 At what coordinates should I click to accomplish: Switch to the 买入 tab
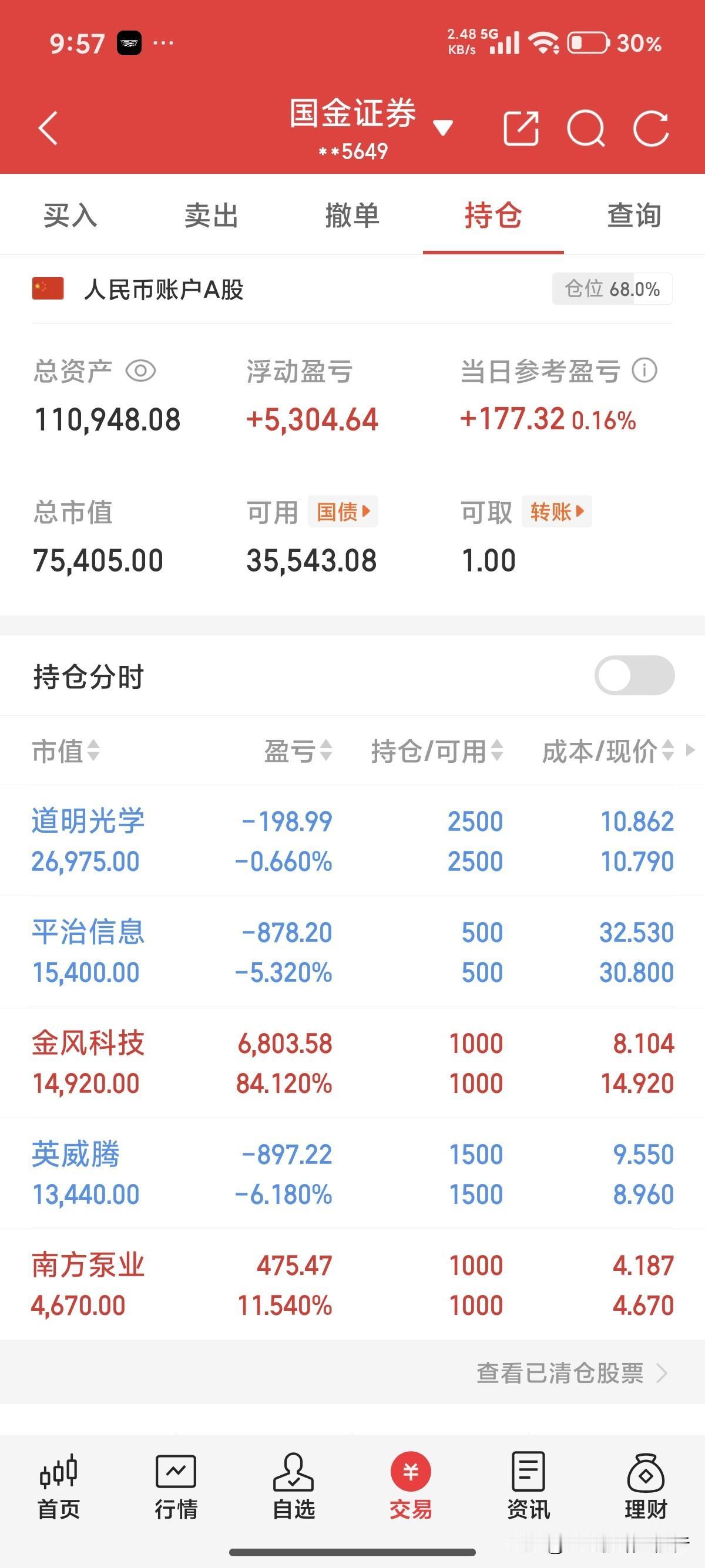point(70,216)
